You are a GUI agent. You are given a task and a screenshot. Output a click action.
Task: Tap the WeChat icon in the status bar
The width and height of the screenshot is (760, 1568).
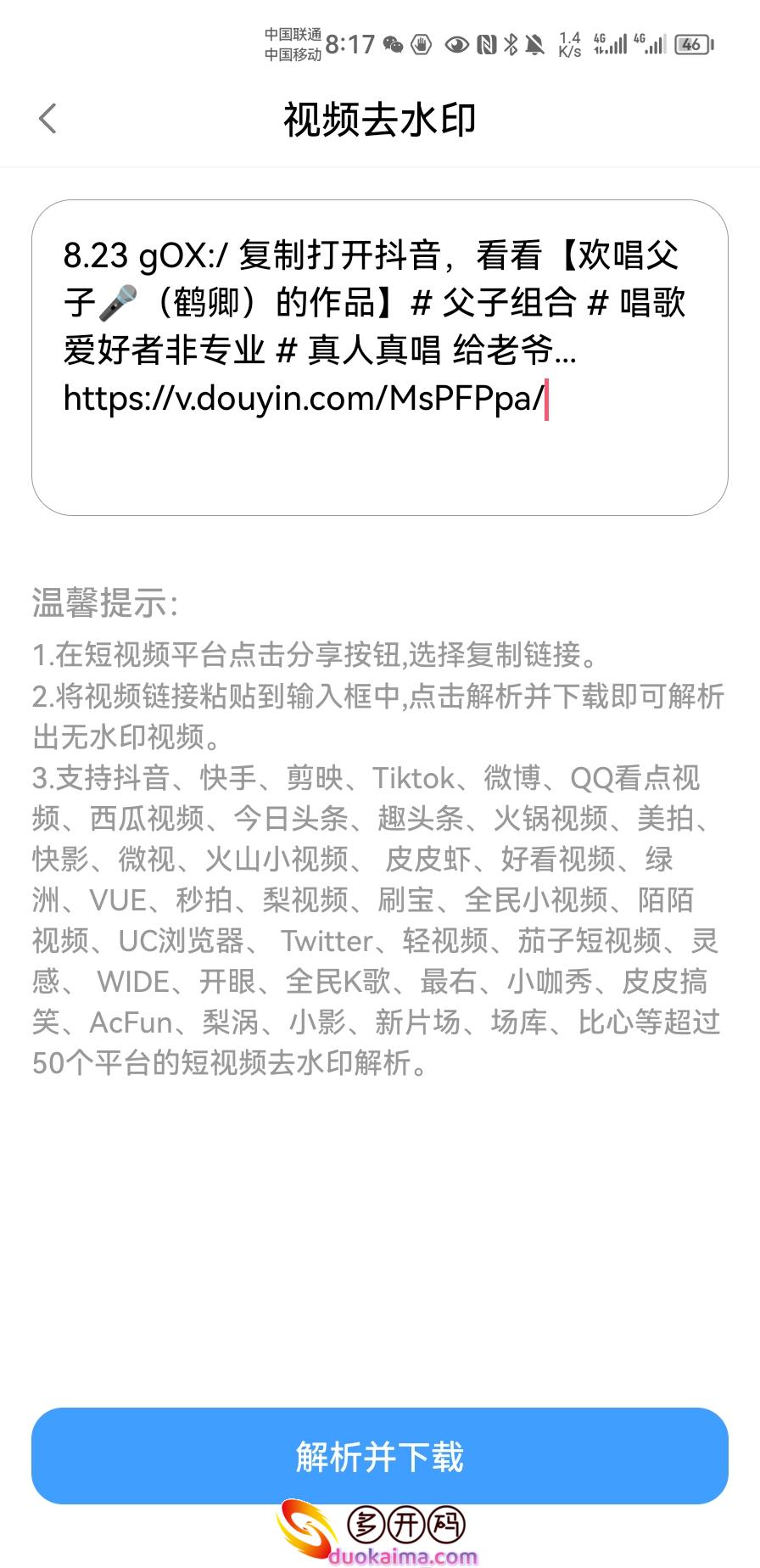point(392,42)
